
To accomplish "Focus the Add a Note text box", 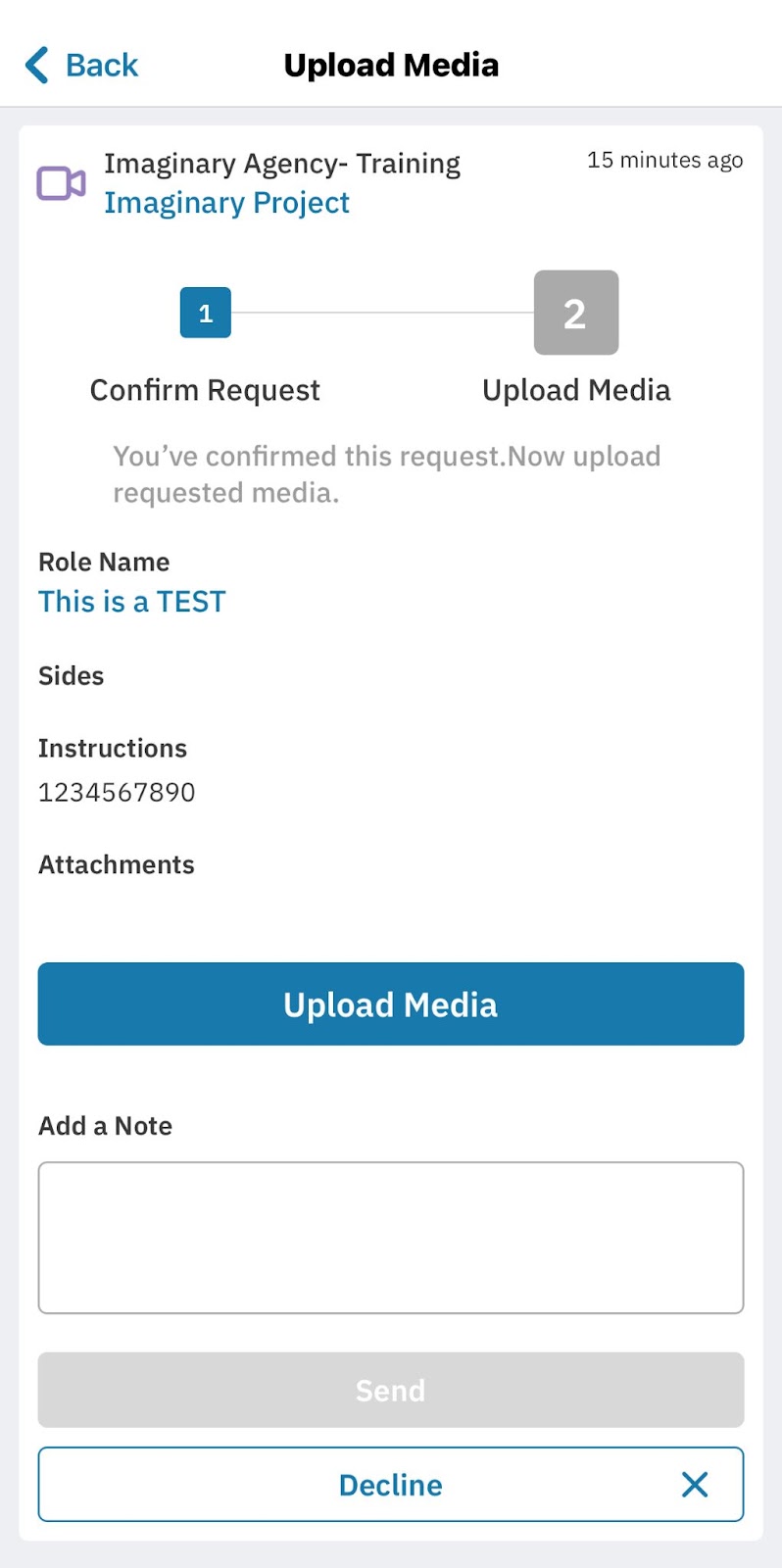I will pos(391,1238).
